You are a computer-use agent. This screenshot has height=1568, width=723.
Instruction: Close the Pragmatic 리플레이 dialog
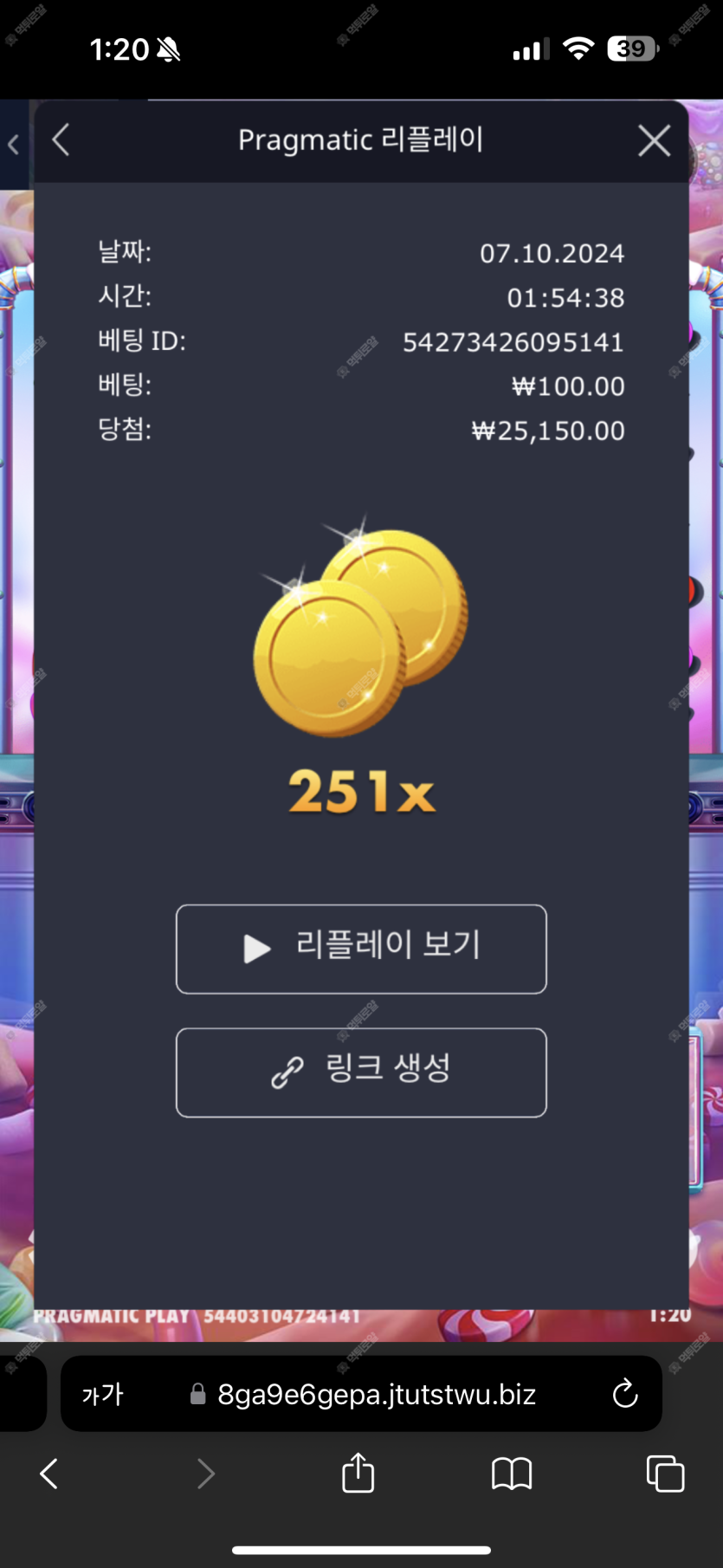[x=654, y=140]
